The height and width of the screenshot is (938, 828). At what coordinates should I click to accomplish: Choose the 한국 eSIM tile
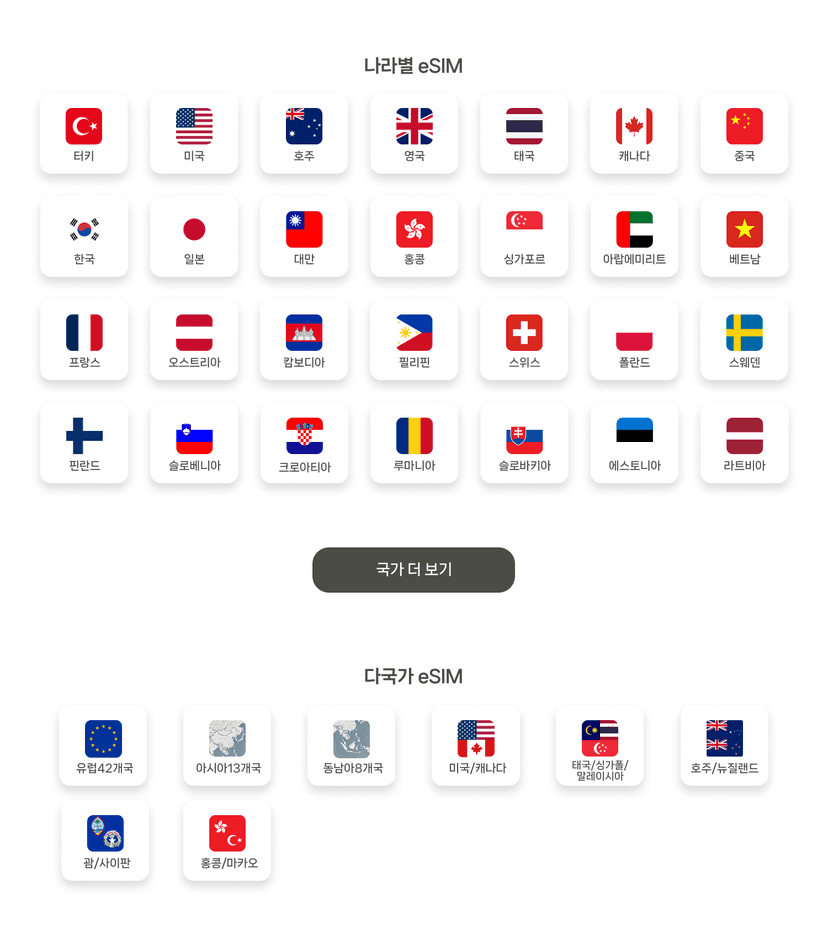(84, 237)
